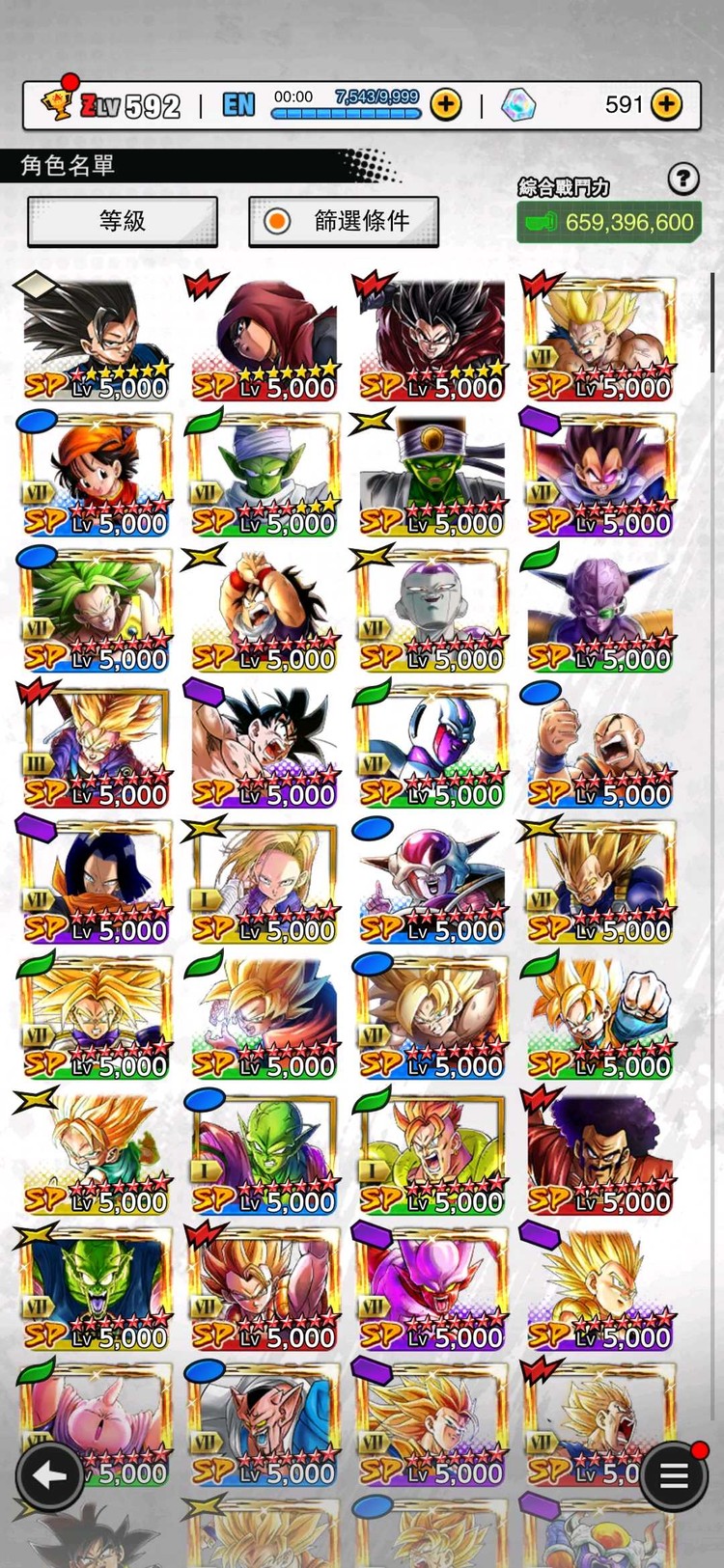This screenshot has width=724, height=1568.
Task: Select the Mr. Satan afro character card
Action: pyautogui.click(x=599, y=1153)
